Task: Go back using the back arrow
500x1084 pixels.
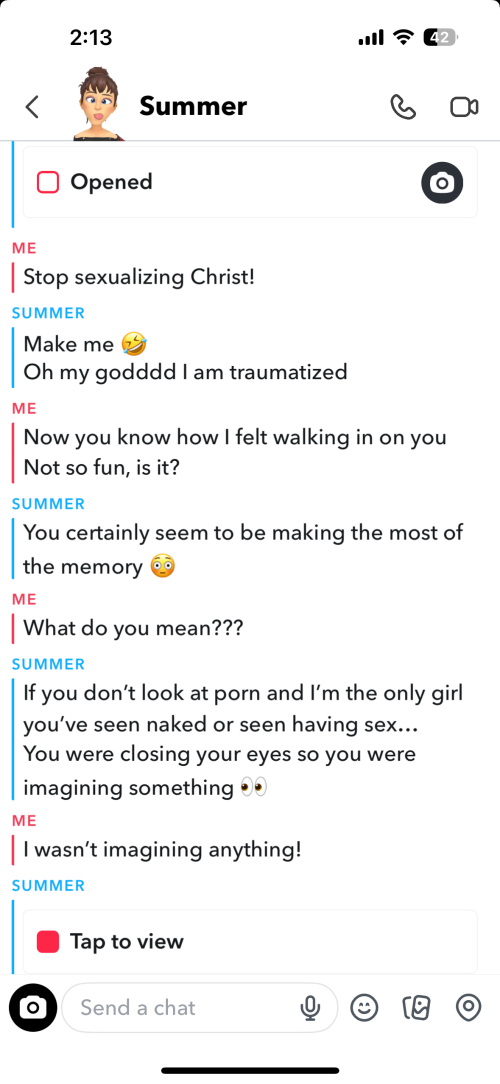Action: click(32, 107)
